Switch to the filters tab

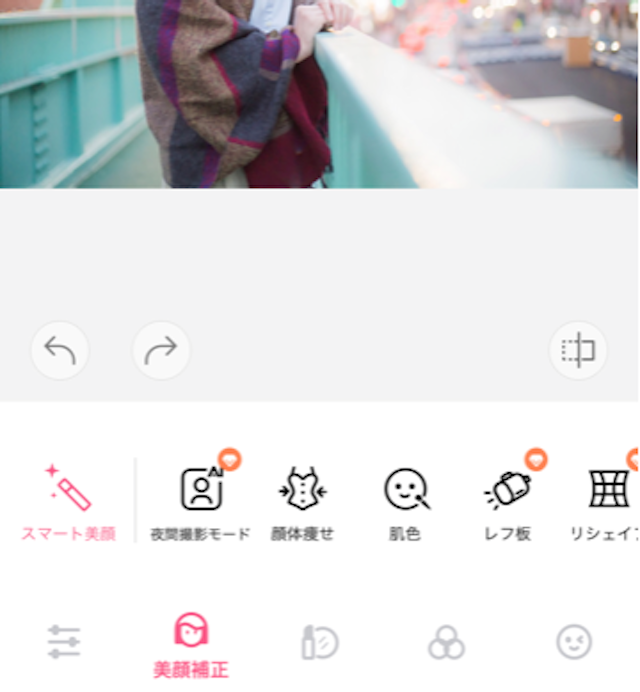446,642
